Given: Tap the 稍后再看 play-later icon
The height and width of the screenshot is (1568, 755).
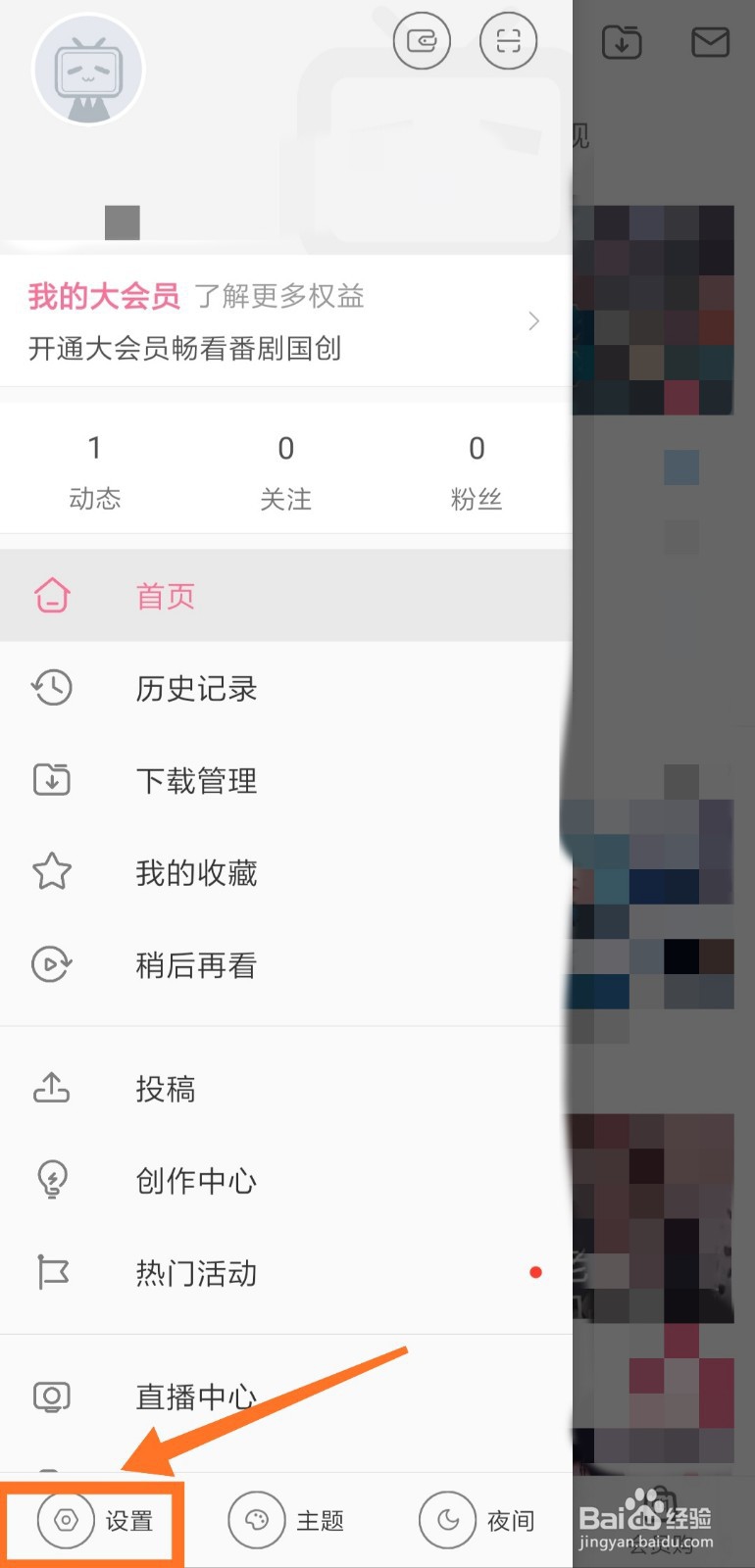Looking at the screenshot, I should coord(51,964).
